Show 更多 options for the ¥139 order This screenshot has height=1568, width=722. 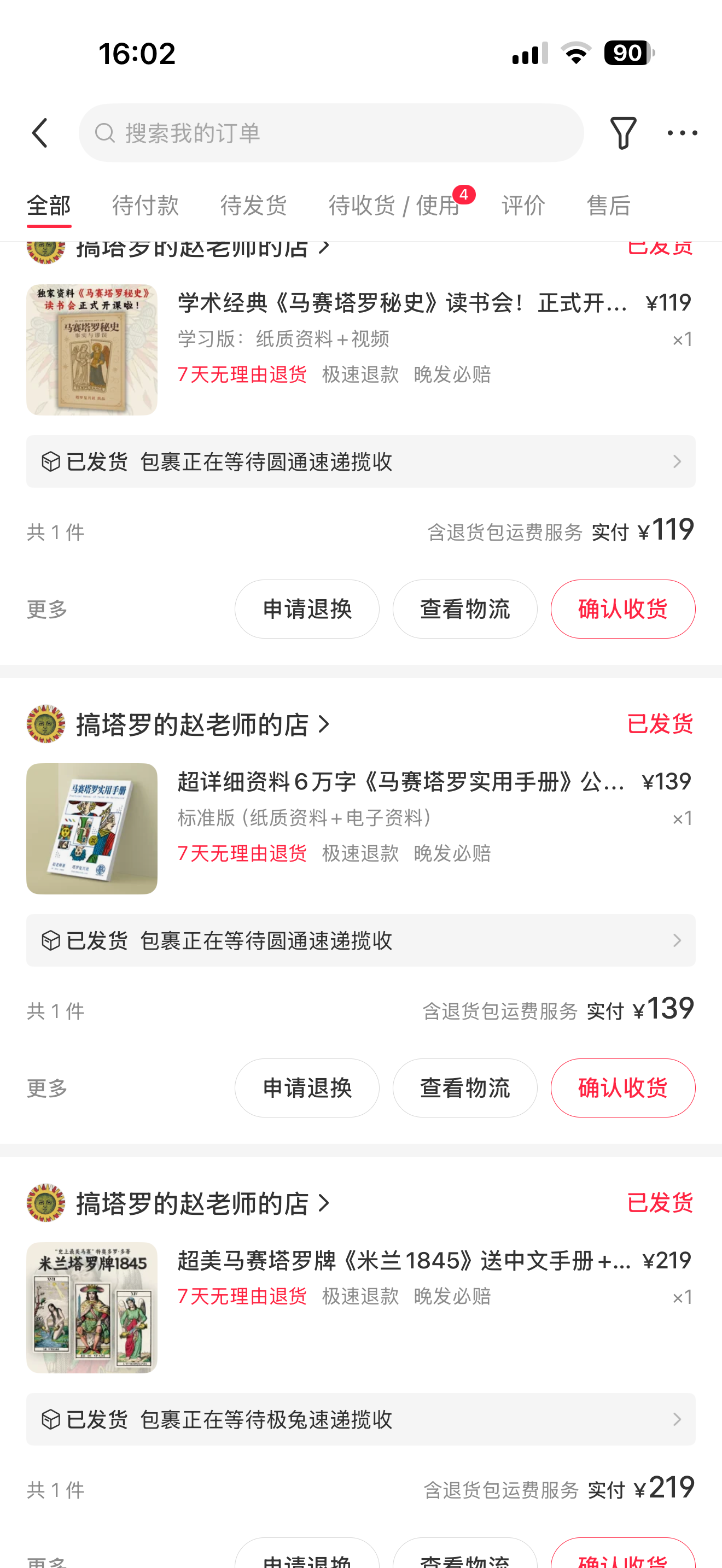pos(47,1088)
